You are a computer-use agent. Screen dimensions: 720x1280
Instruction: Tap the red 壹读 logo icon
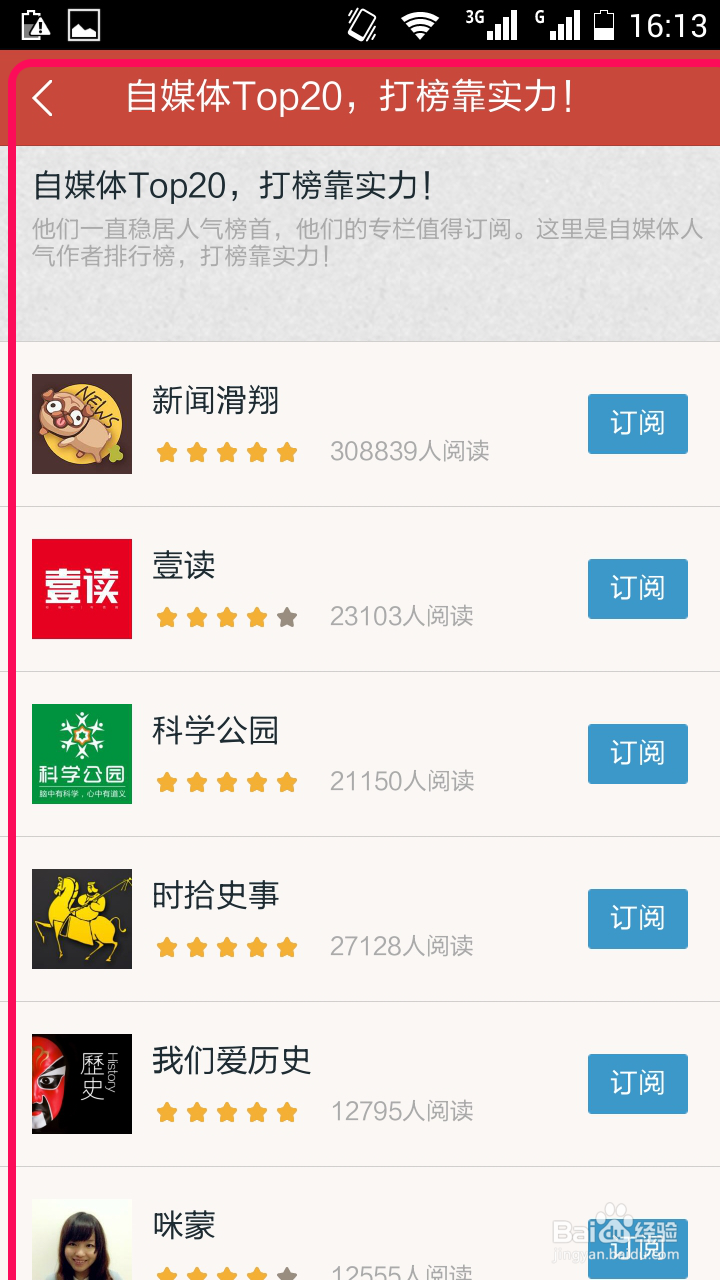(81, 589)
